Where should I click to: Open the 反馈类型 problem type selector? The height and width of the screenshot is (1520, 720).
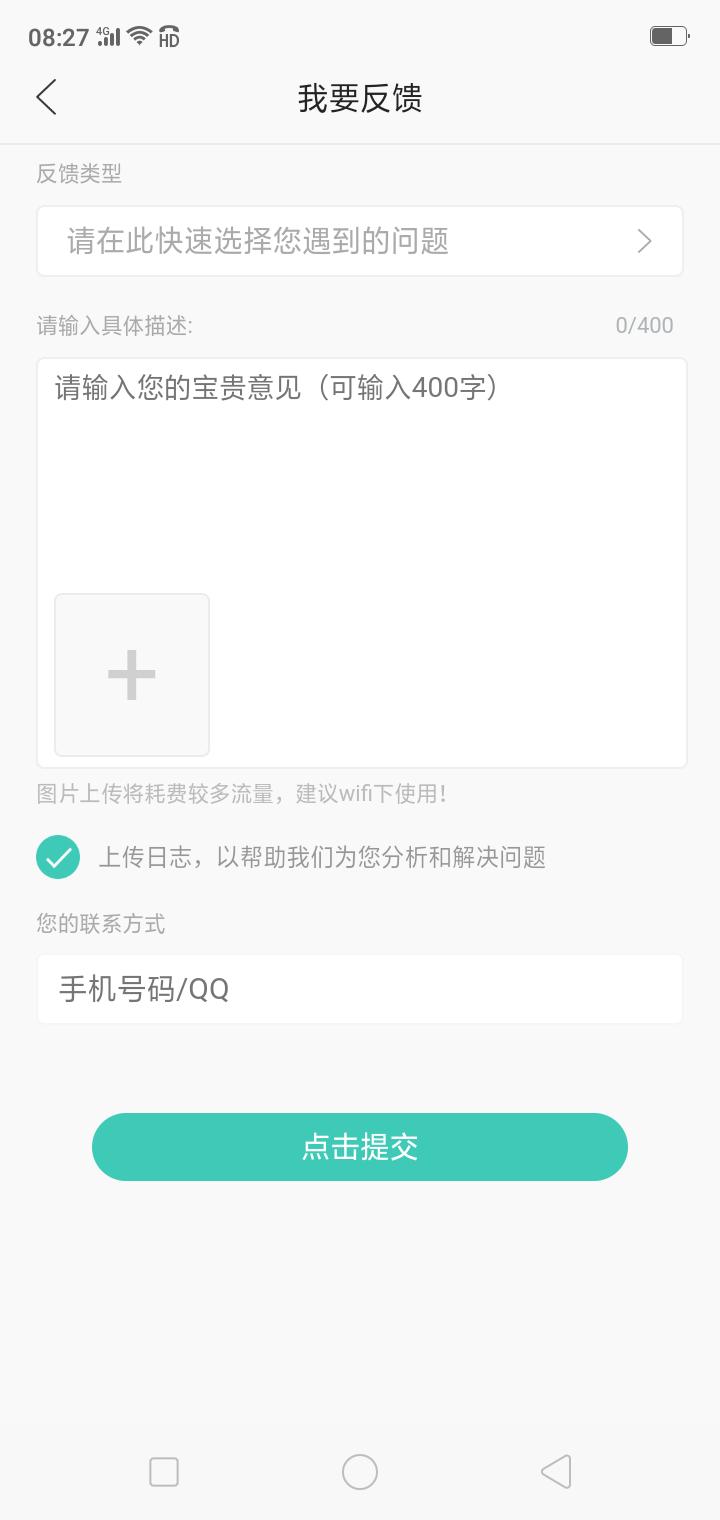coord(360,240)
